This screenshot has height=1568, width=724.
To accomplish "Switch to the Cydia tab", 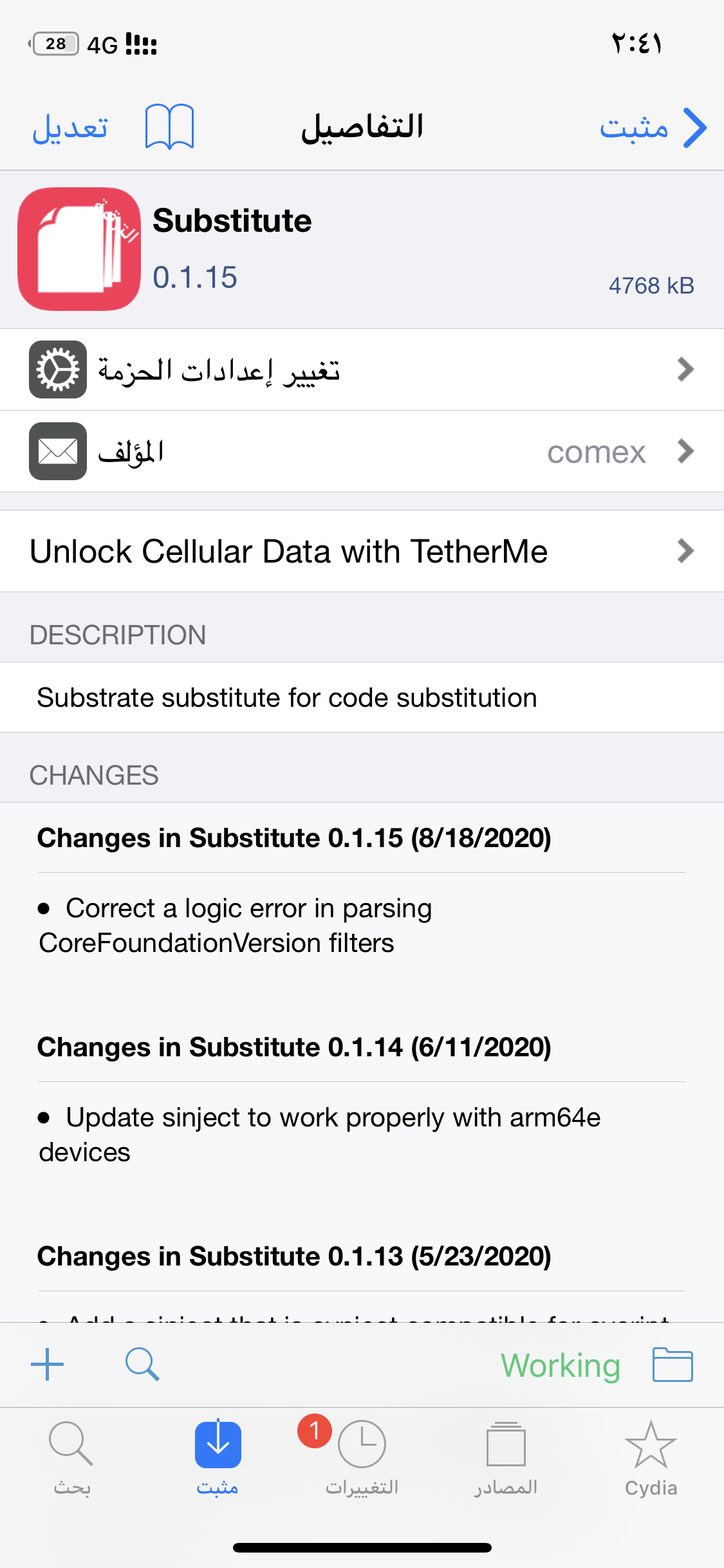I will pos(651,1459).
